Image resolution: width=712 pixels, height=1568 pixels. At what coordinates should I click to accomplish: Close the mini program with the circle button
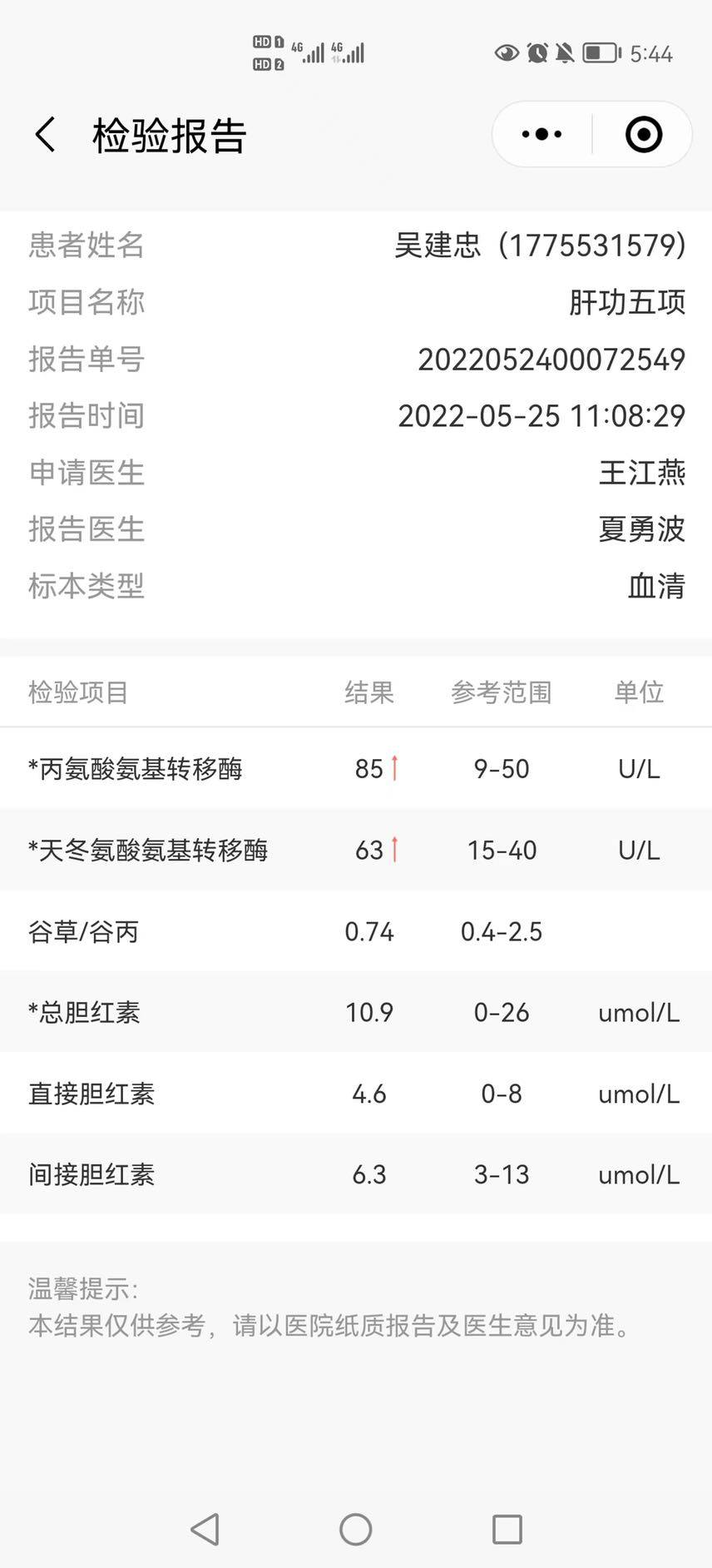tap(643, 134)
